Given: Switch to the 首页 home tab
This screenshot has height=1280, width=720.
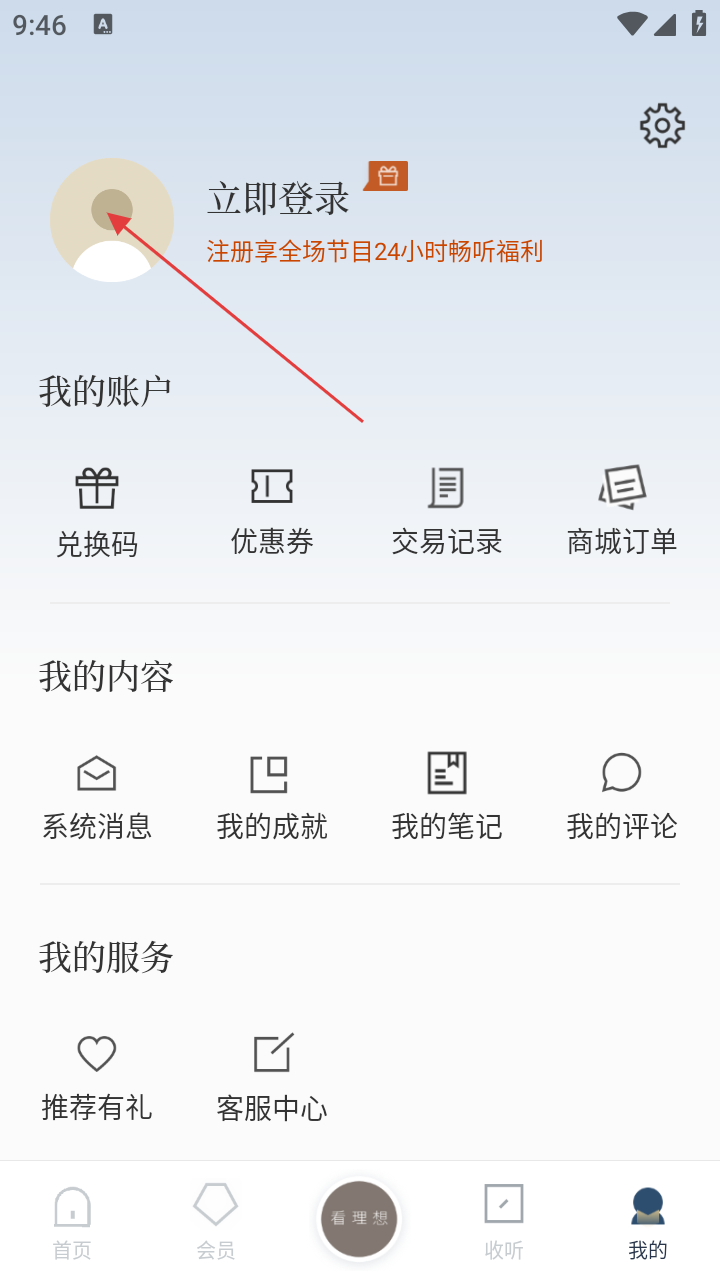Looking at the screenshot, I should point(72,1220).
